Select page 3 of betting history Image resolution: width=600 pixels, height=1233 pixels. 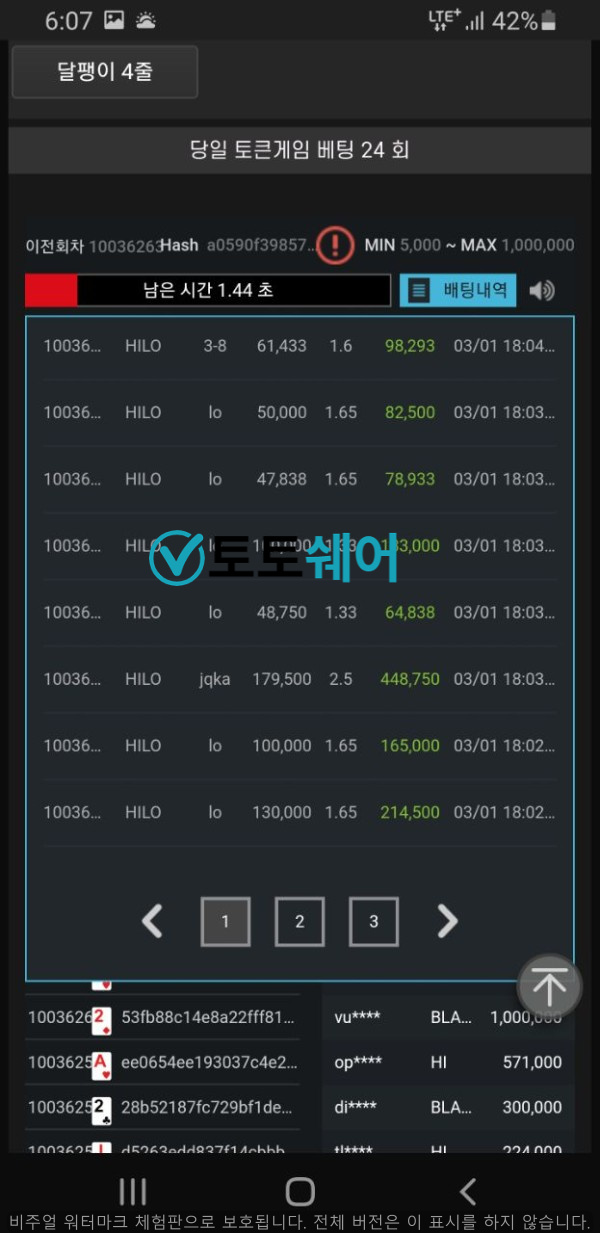click(x=373, y=921)
